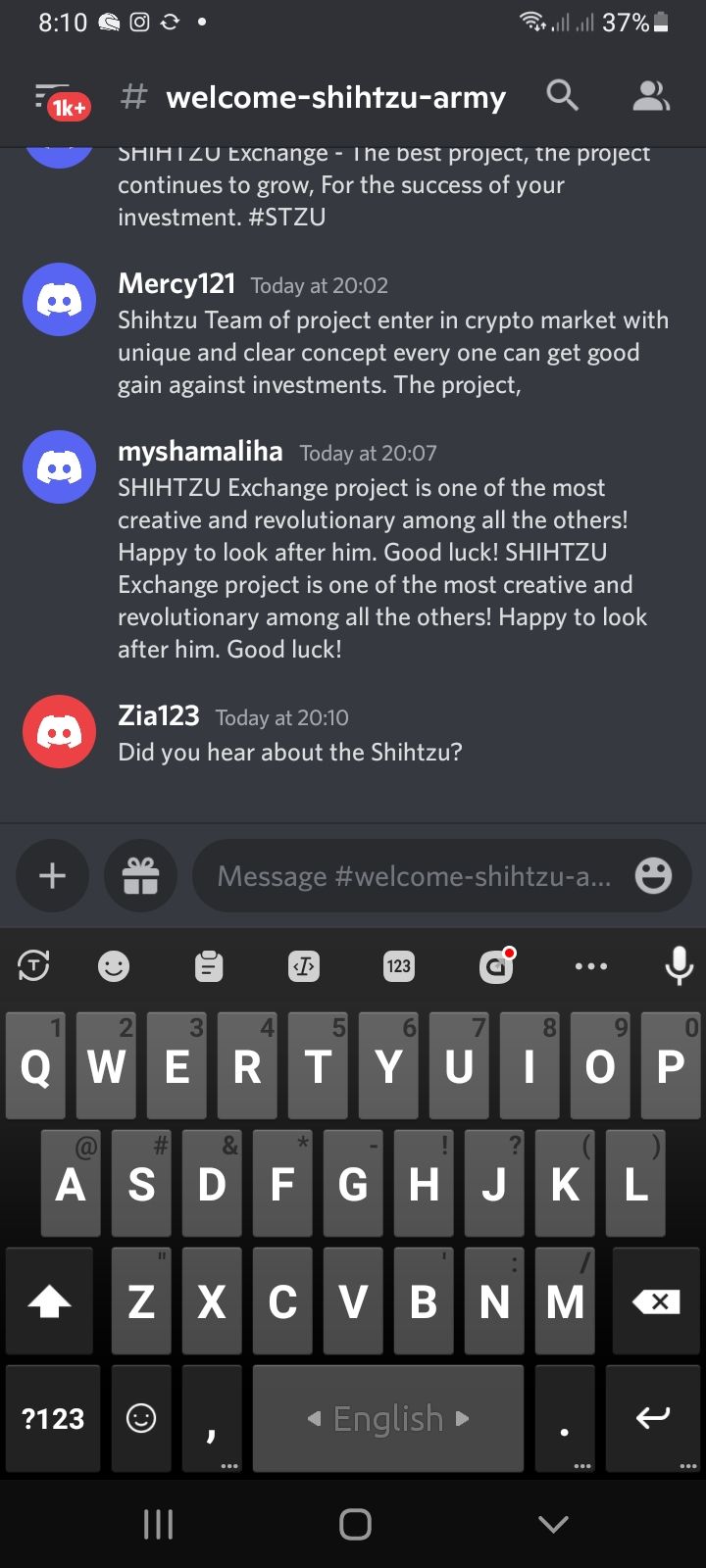Tap the keyboard shift key
The width and height of the screenshot is (706, 1568).
[49, 1301]
